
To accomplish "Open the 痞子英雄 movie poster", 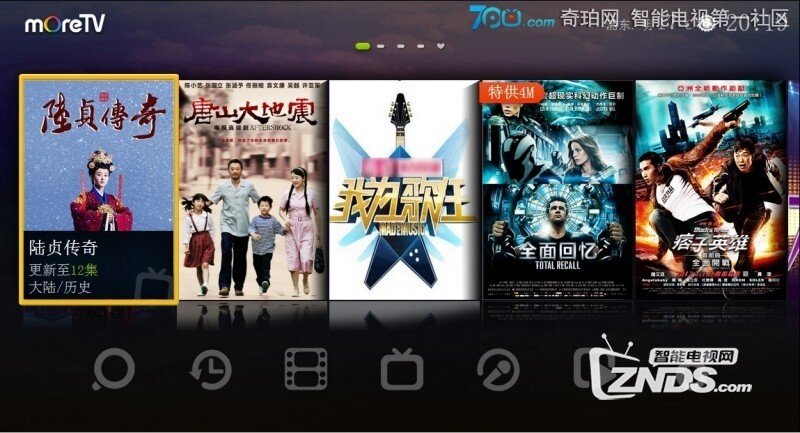I will [709, 190].
